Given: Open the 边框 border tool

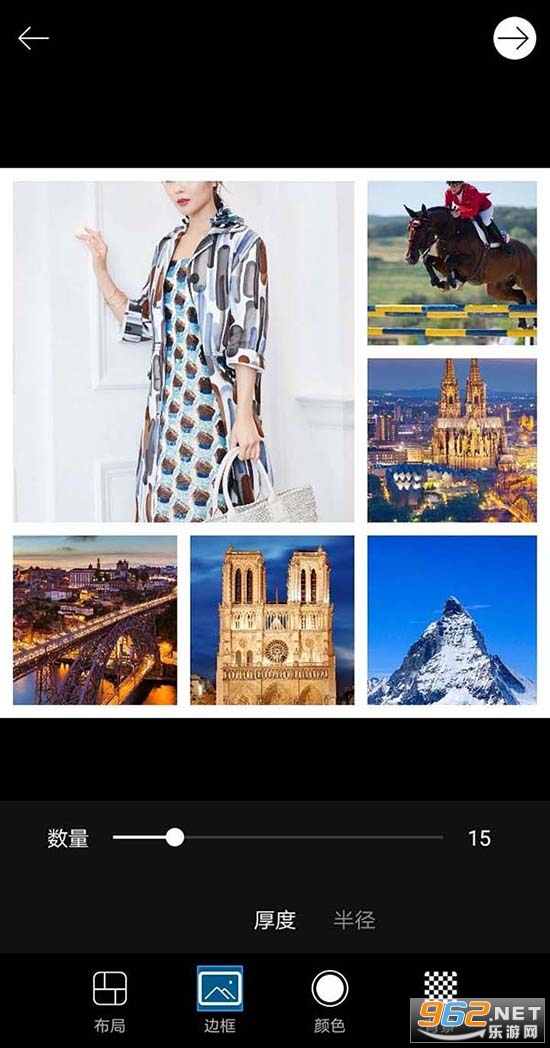Looking at the screenshot, I should pyautogui.click(x=220, y=1001).
